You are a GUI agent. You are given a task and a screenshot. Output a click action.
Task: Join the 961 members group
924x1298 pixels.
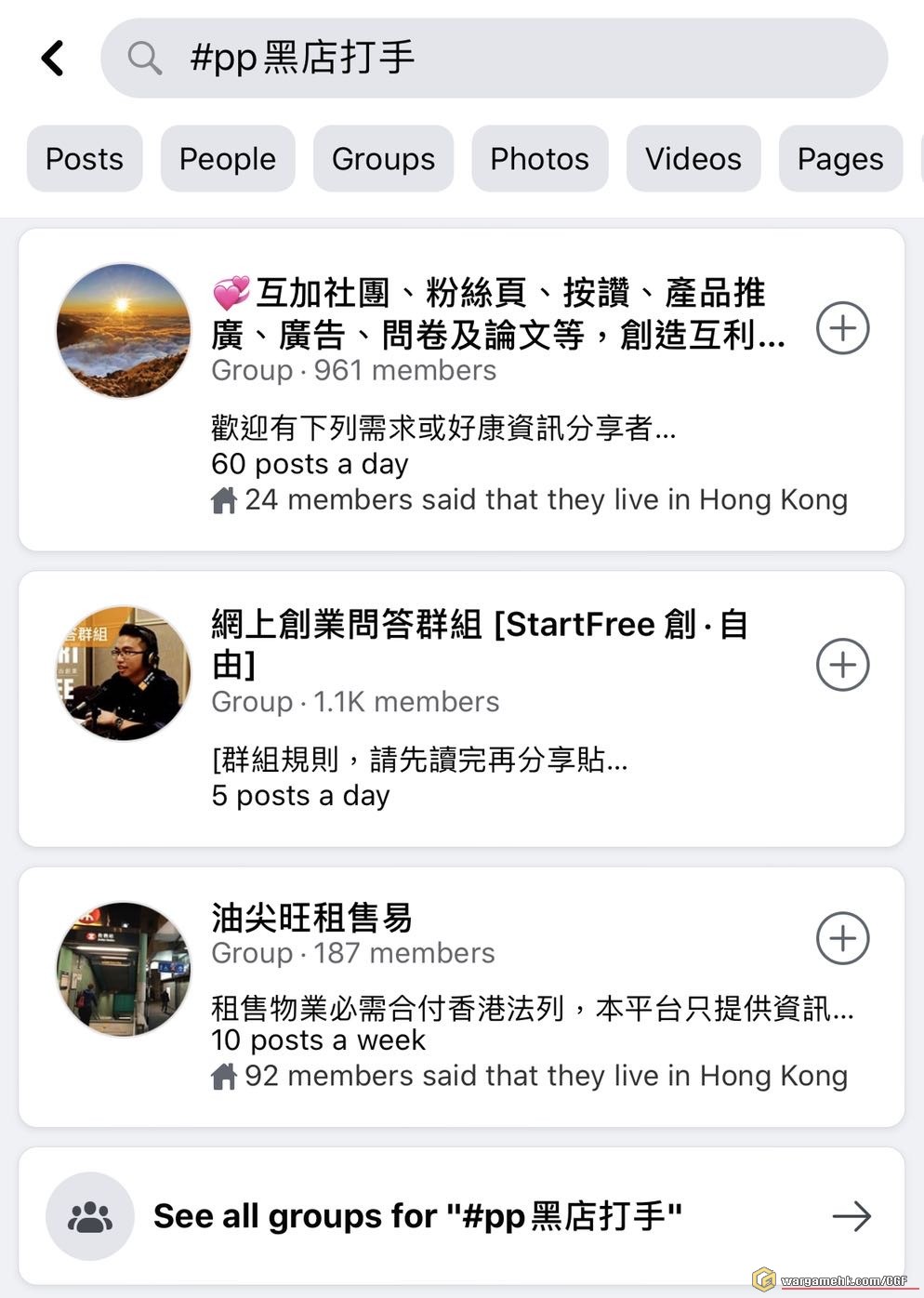[x=842, y=328]
